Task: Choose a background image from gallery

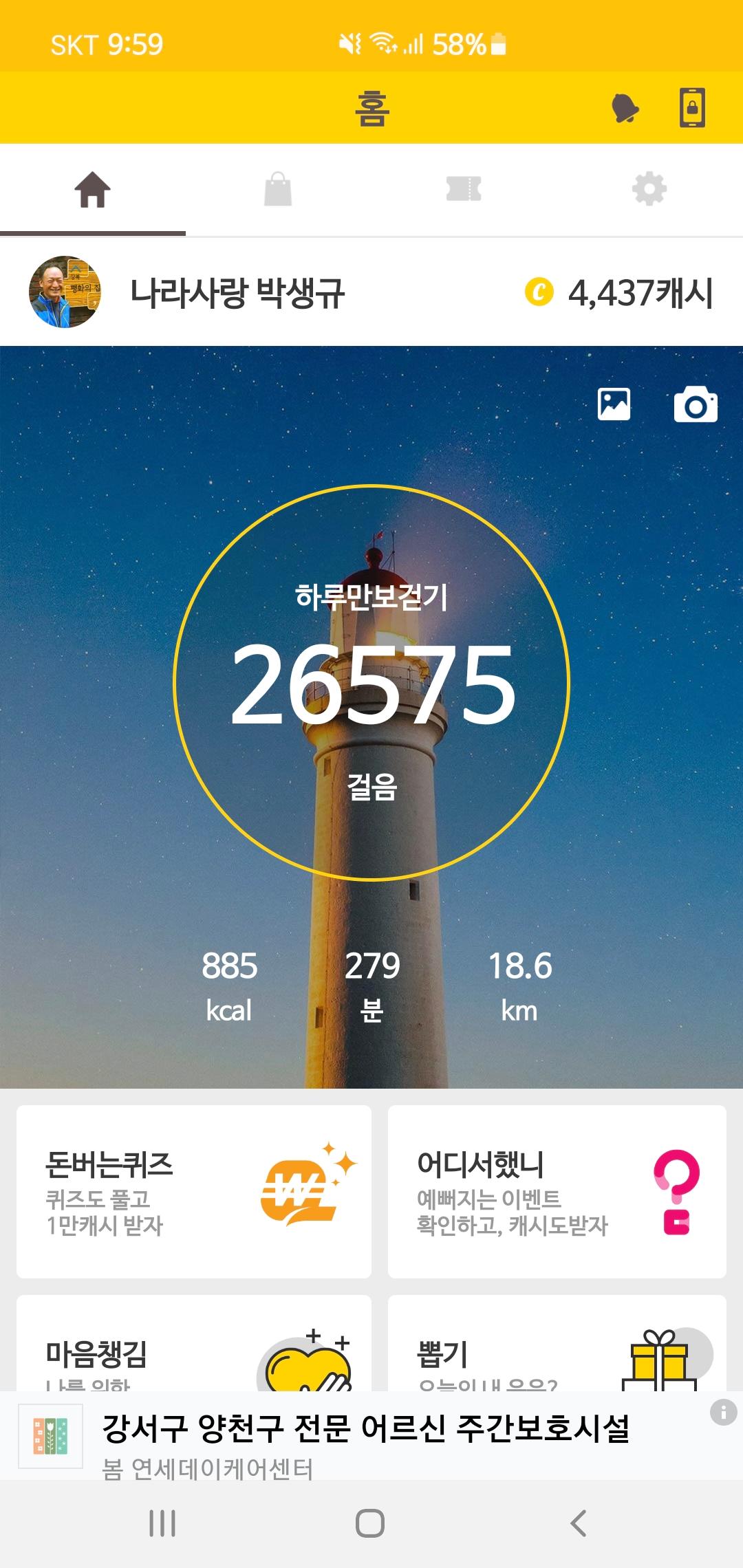Action: [x=614, y=404]
